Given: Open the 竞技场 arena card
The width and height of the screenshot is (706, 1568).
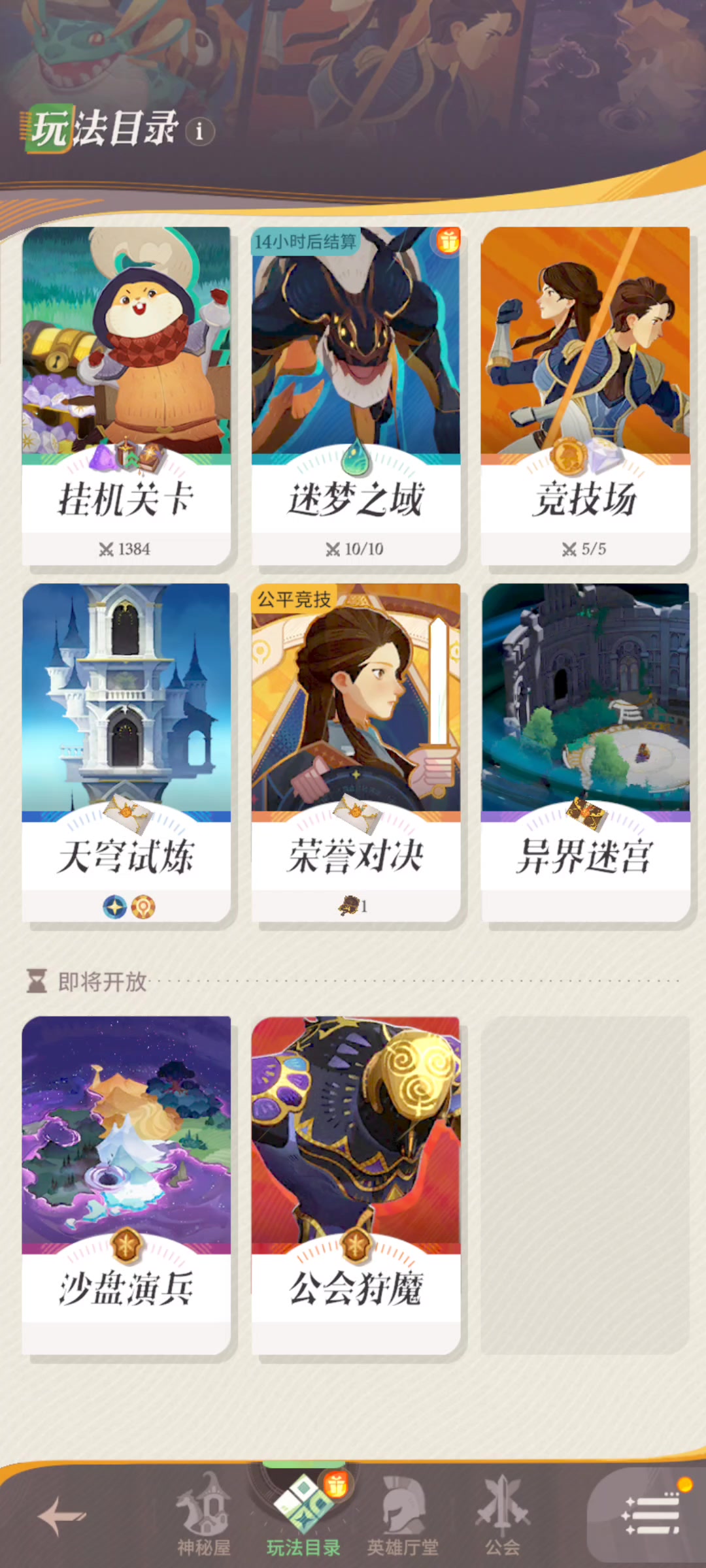Looking at the screenshot, I should (x=586, y=396).
